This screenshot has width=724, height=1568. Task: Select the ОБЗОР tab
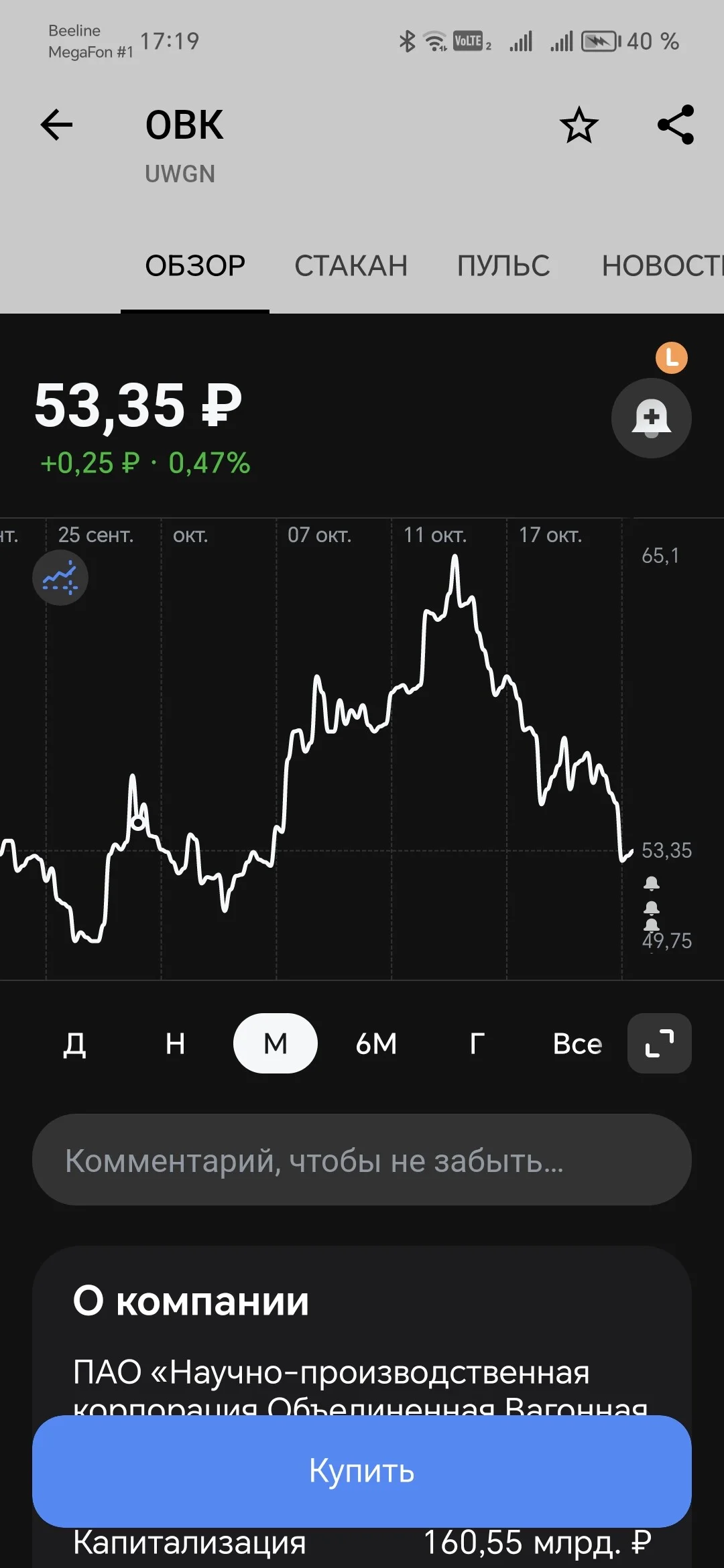(x=195, y=266)
